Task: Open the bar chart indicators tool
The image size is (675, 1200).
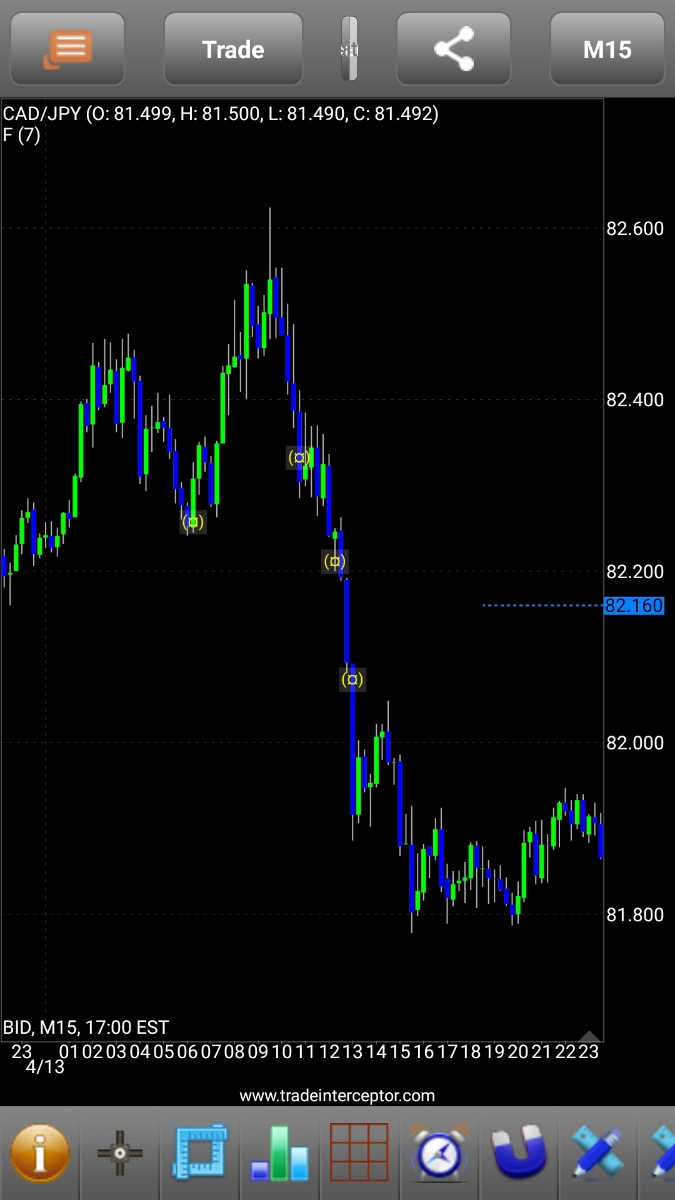Action: click(281, 1153)
